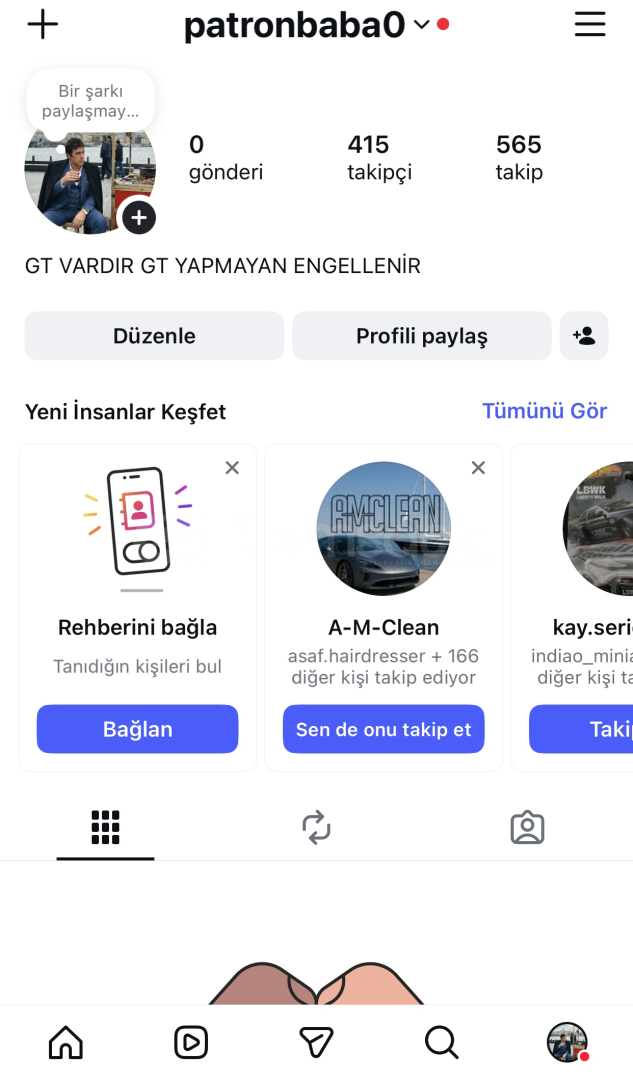Viewport: 633px width, 1080px height.
Task: Tap the plus icon to create content
Action: (x=42, y=24)
